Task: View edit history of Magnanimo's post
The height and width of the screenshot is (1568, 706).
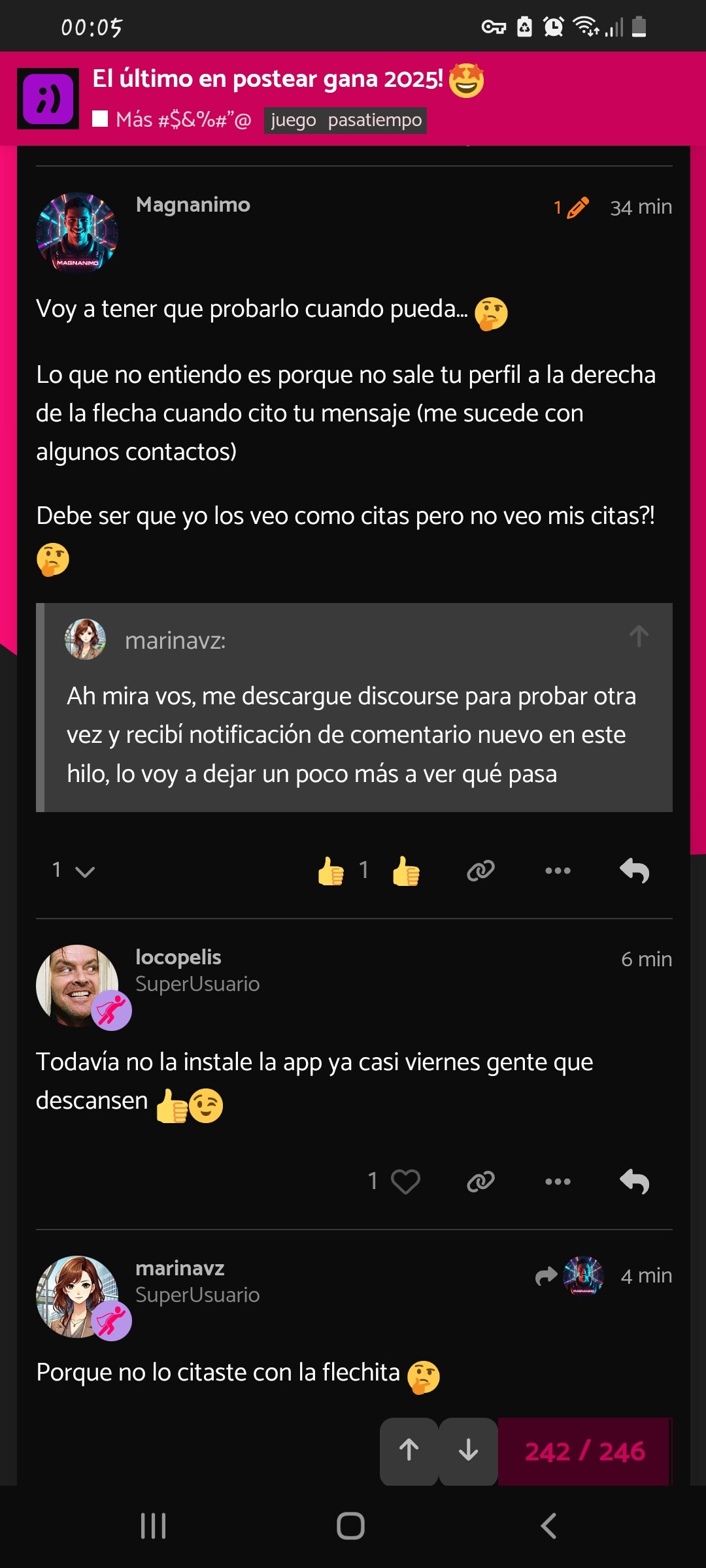Action: point(571,208)
